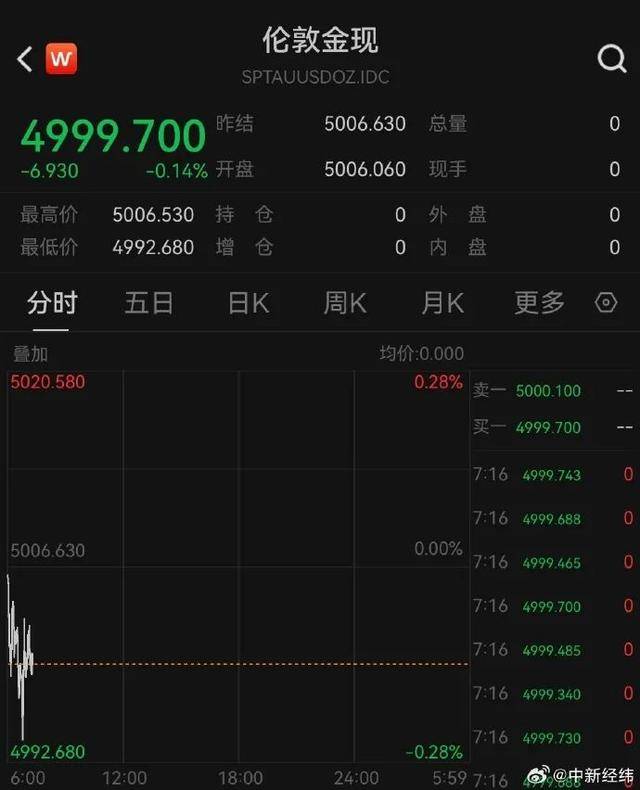
Task: Switch to the 分时 chart tab
Action: tap(52, 303)
